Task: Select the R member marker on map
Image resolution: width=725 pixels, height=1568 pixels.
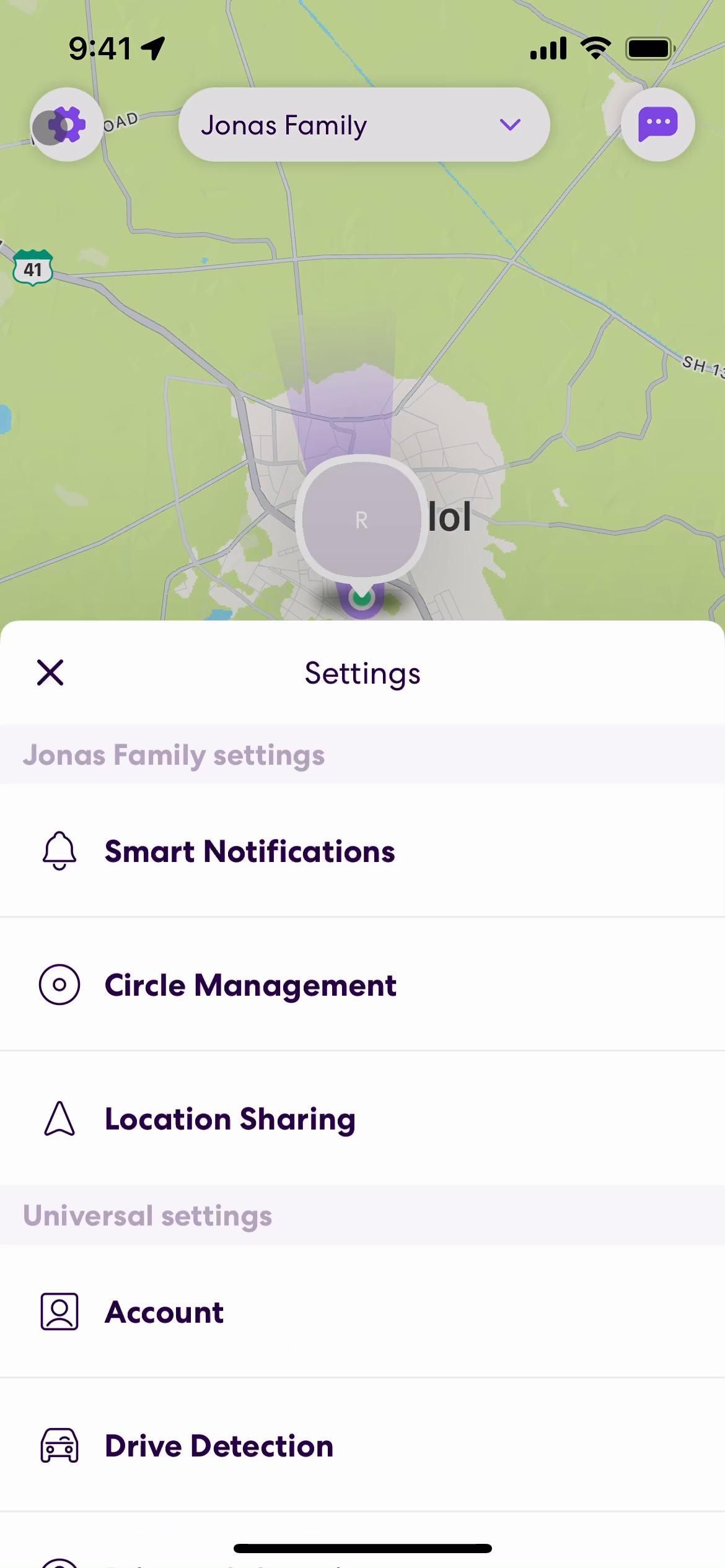Action: pyautogui.click(x=361, y=520)
